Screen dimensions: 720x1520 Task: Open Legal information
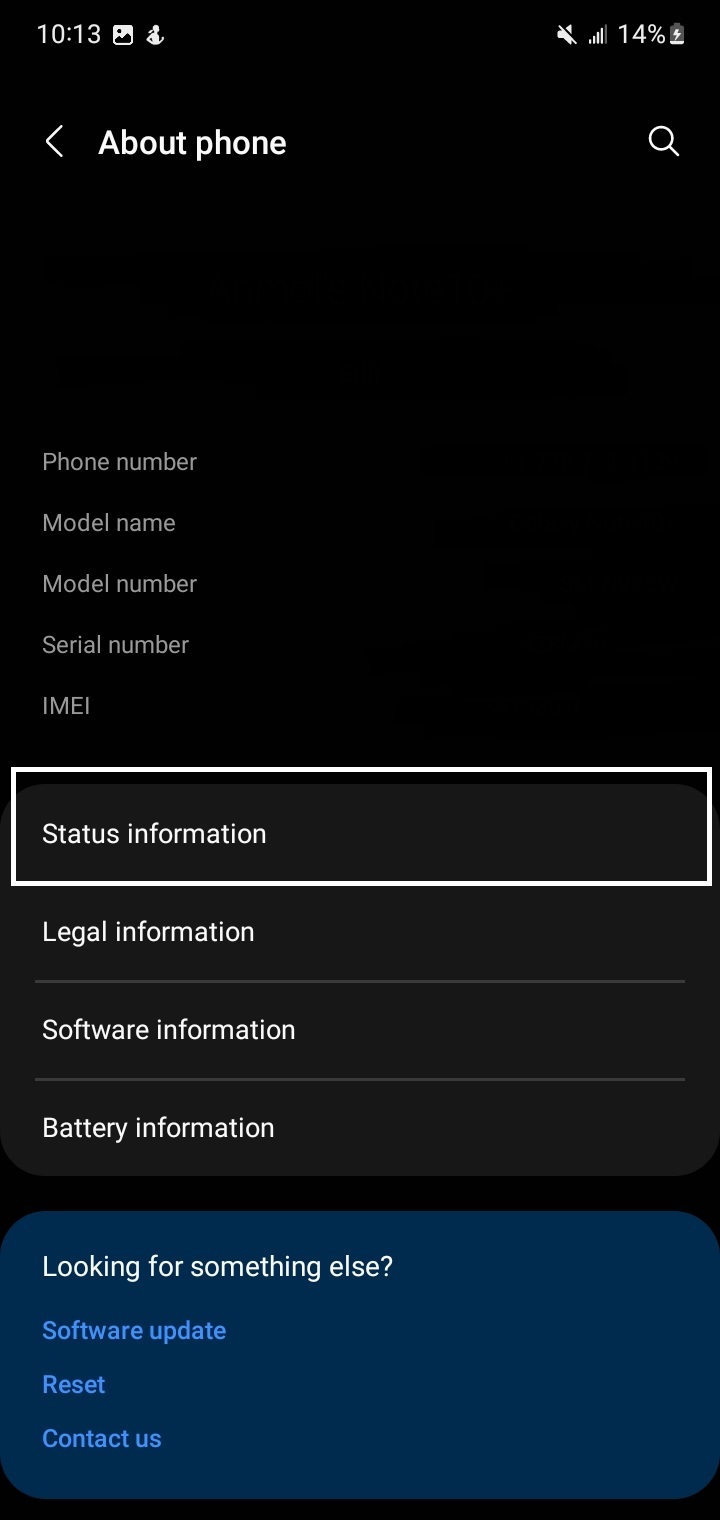[x=360, y=932]
